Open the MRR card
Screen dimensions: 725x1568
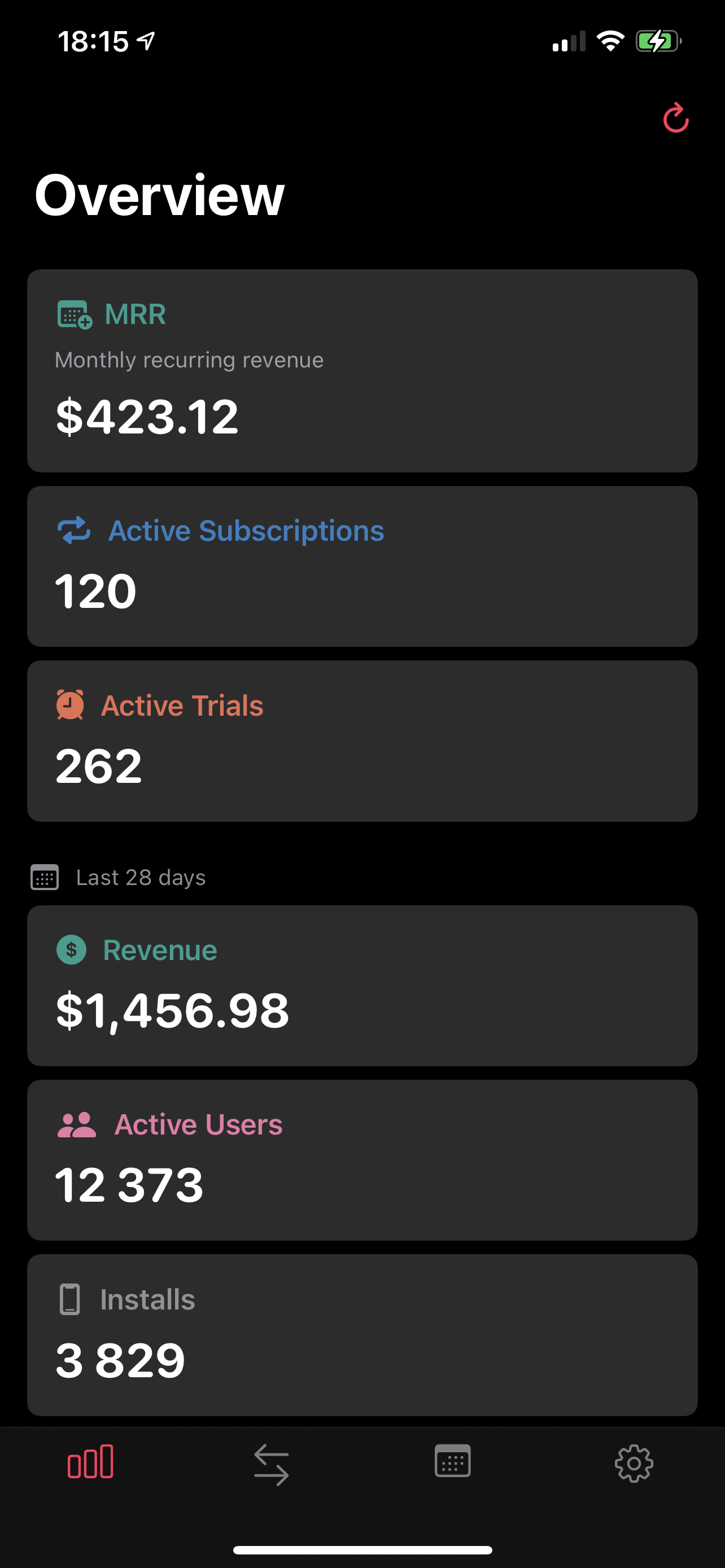(362, 370)
